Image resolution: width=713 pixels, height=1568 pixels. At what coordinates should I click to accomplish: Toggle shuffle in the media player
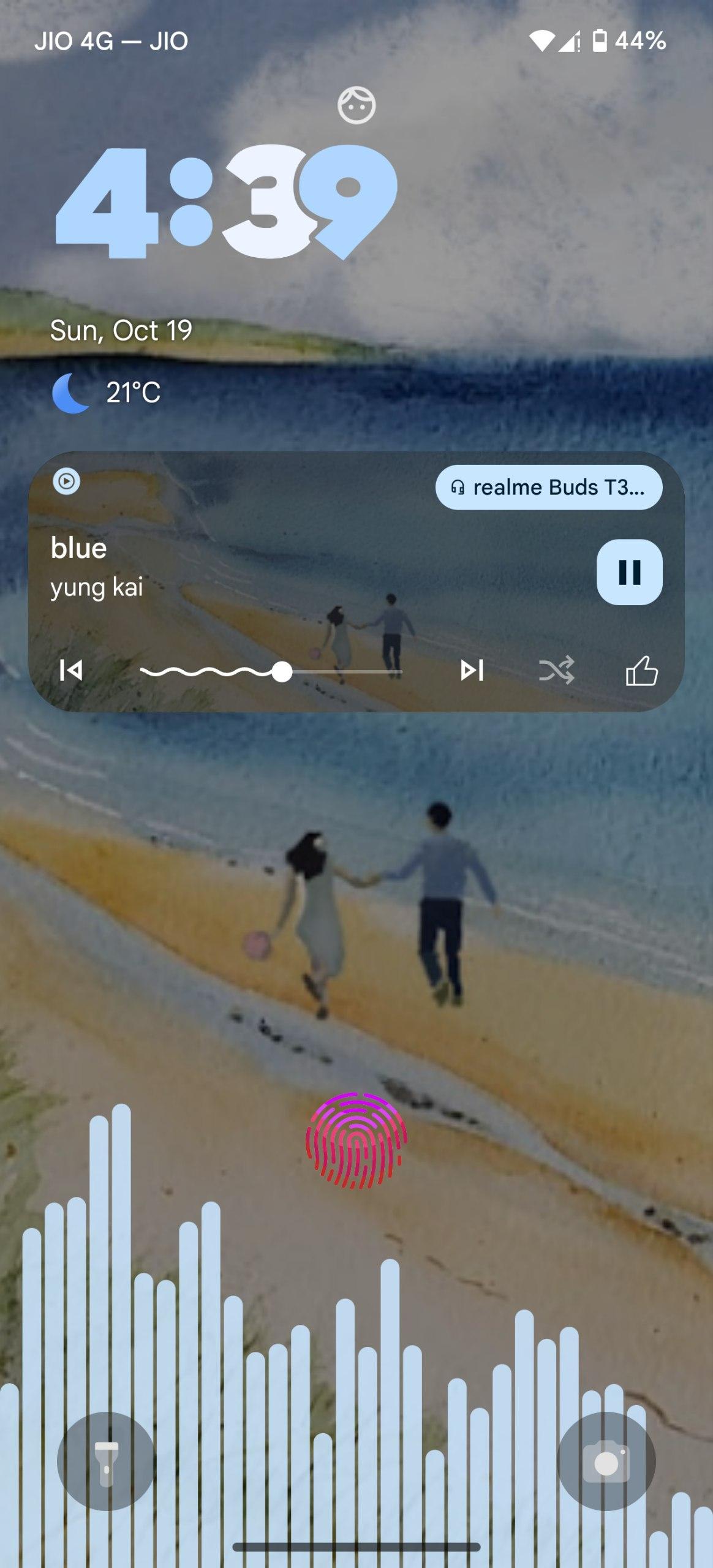pos(556,670)
